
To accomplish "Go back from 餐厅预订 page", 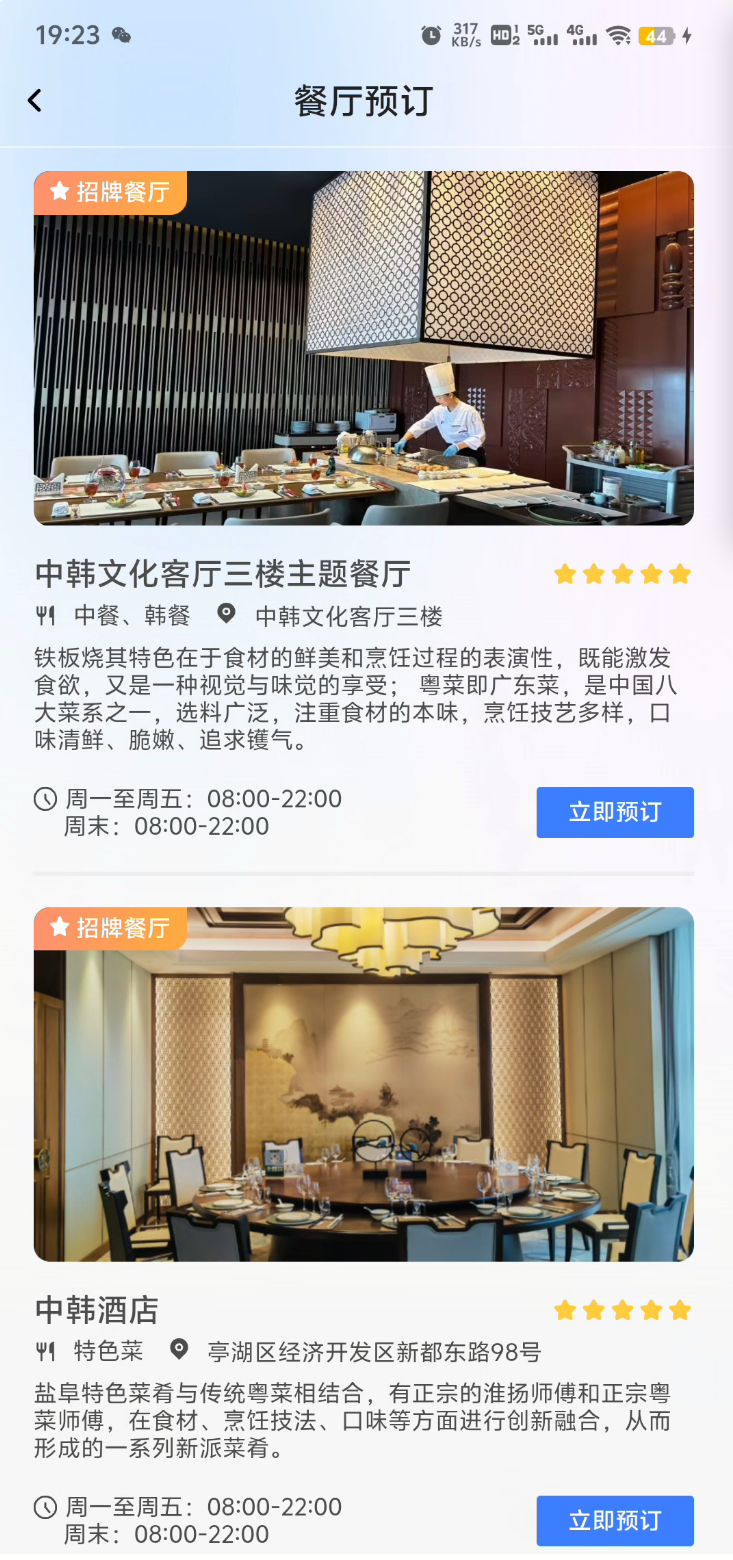I will point(35,100).
